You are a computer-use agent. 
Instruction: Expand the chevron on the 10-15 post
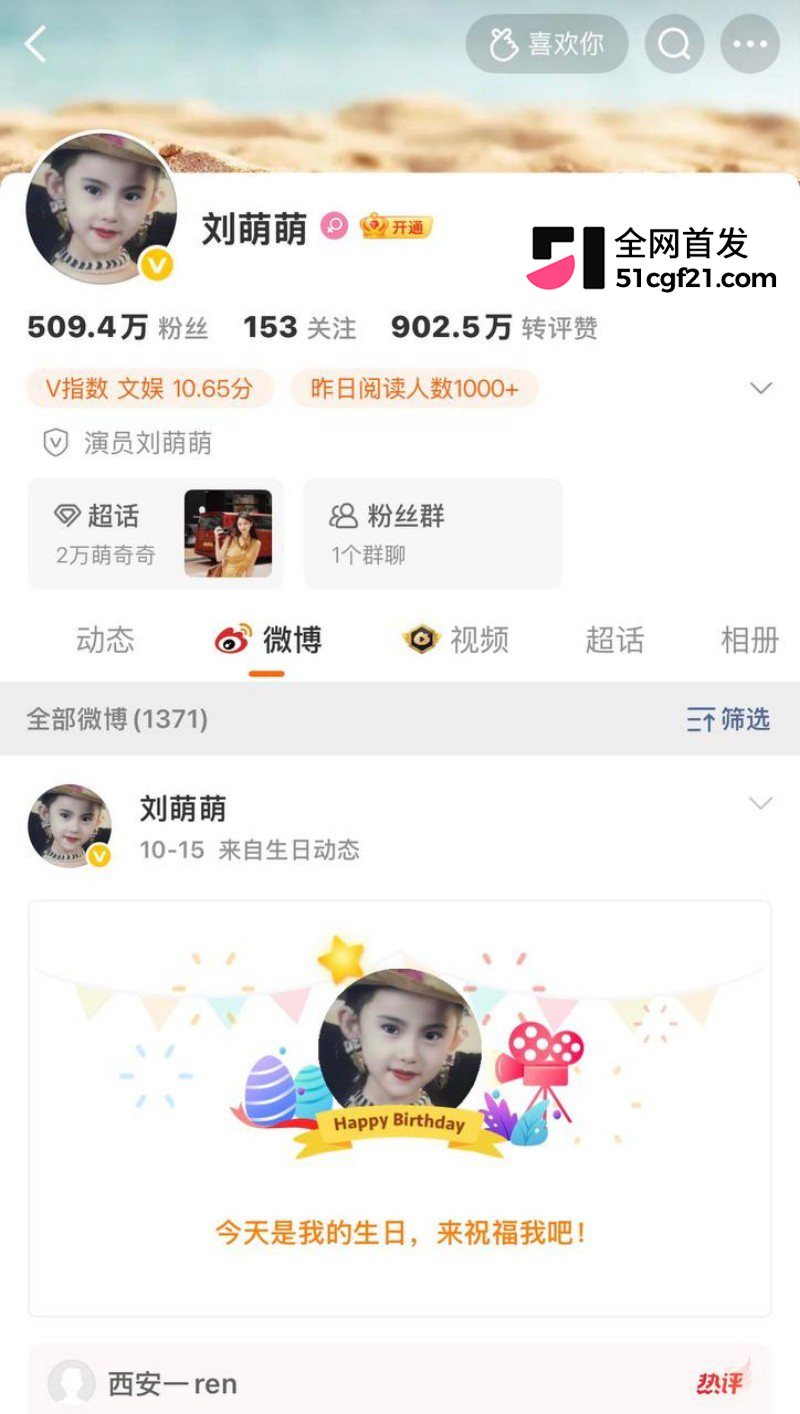tap(761, 804)
